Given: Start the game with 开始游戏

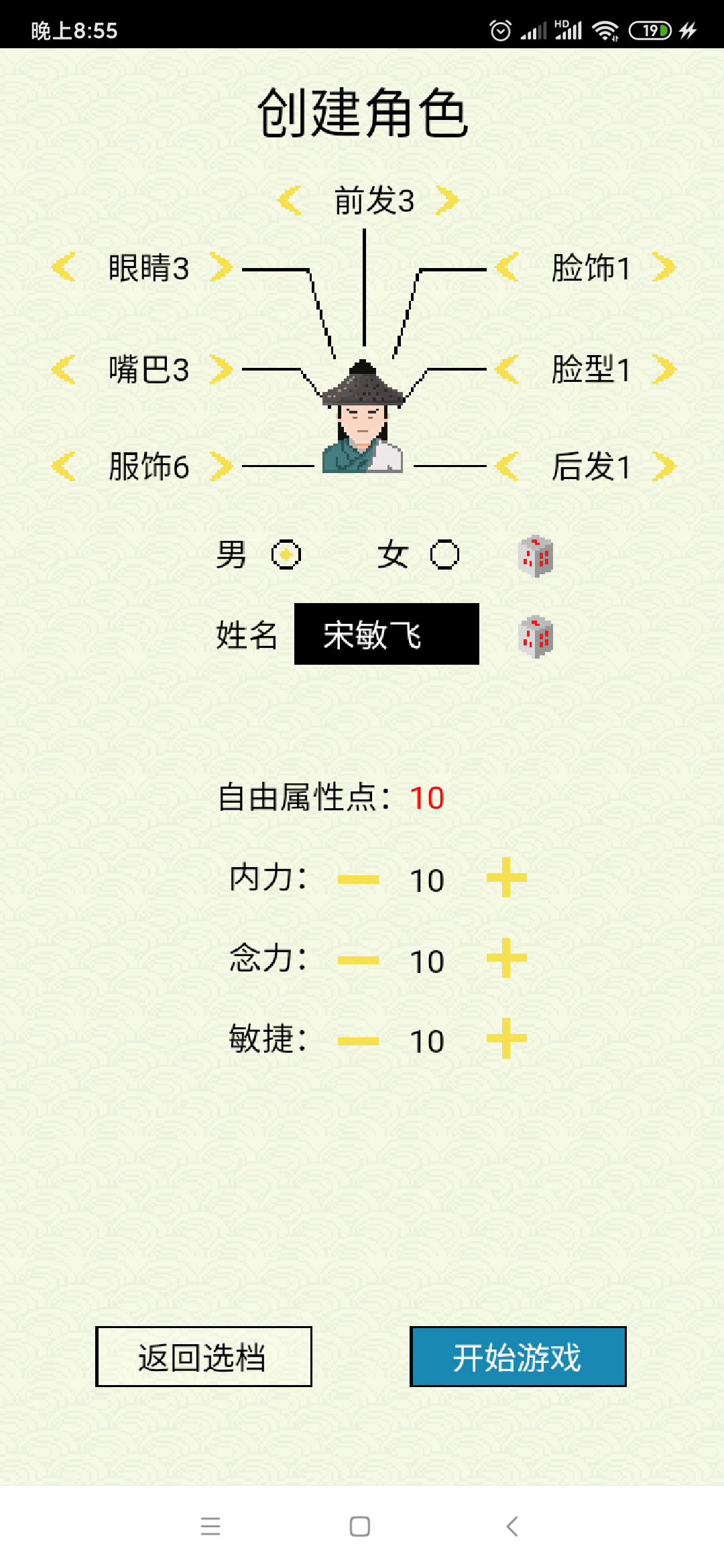Looking at the screenshot, I should [518, 1356].
